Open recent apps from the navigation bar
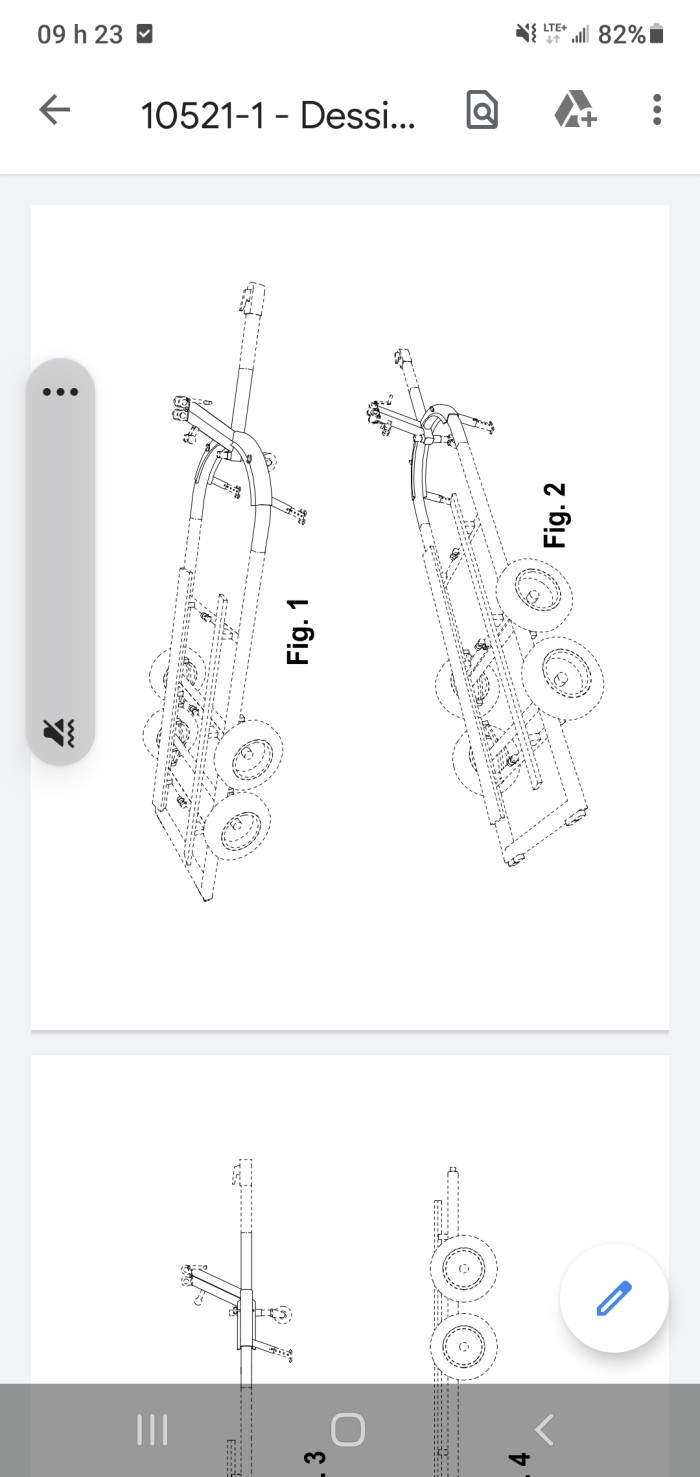 (152, 1429)
